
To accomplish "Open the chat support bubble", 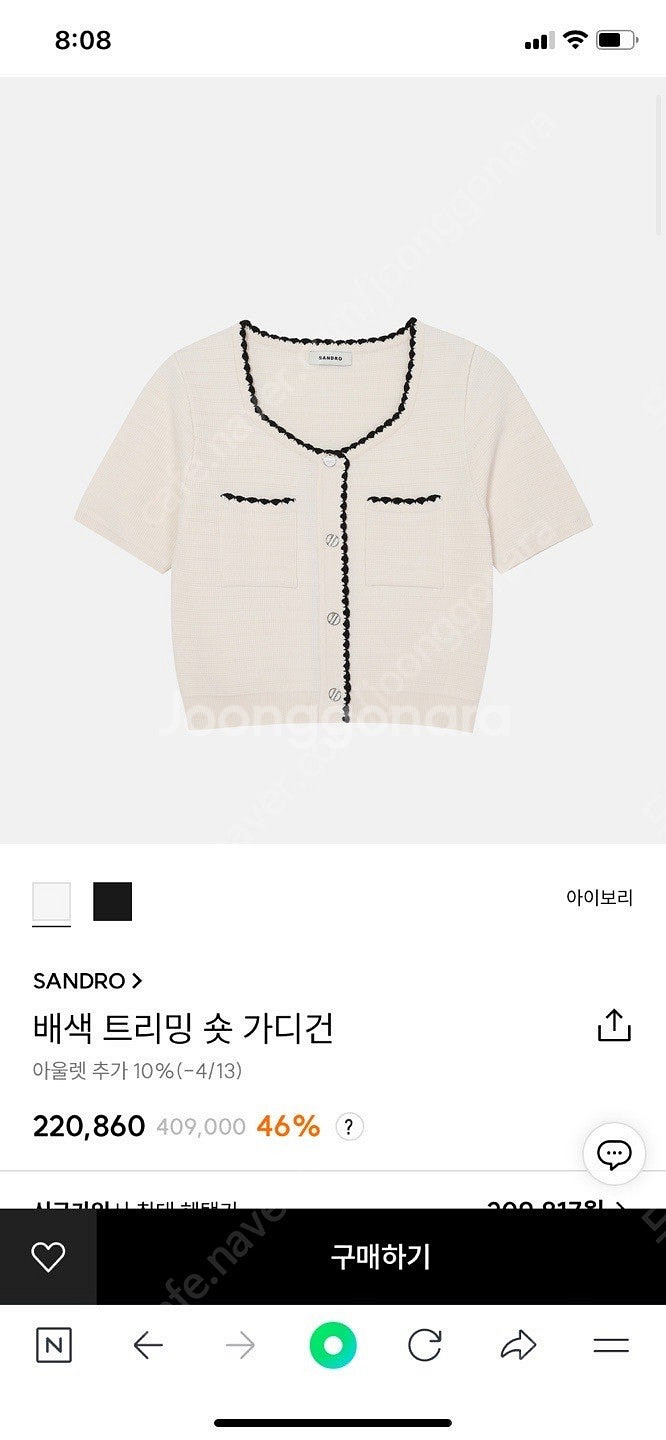I will click(613, 1154).
